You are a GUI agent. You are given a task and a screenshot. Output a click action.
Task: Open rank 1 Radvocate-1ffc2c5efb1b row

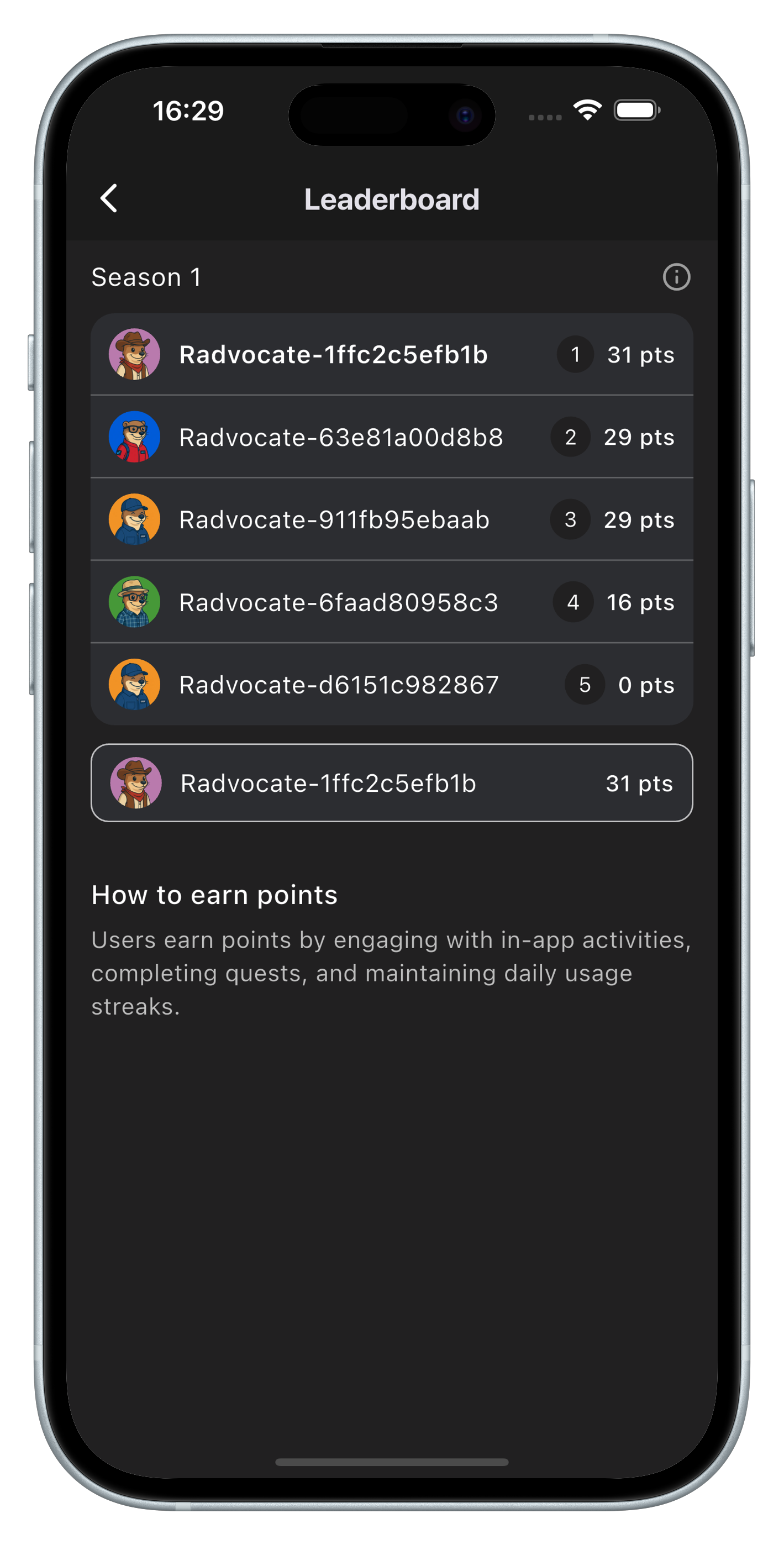pyautogui.click(x=392, y=354)
